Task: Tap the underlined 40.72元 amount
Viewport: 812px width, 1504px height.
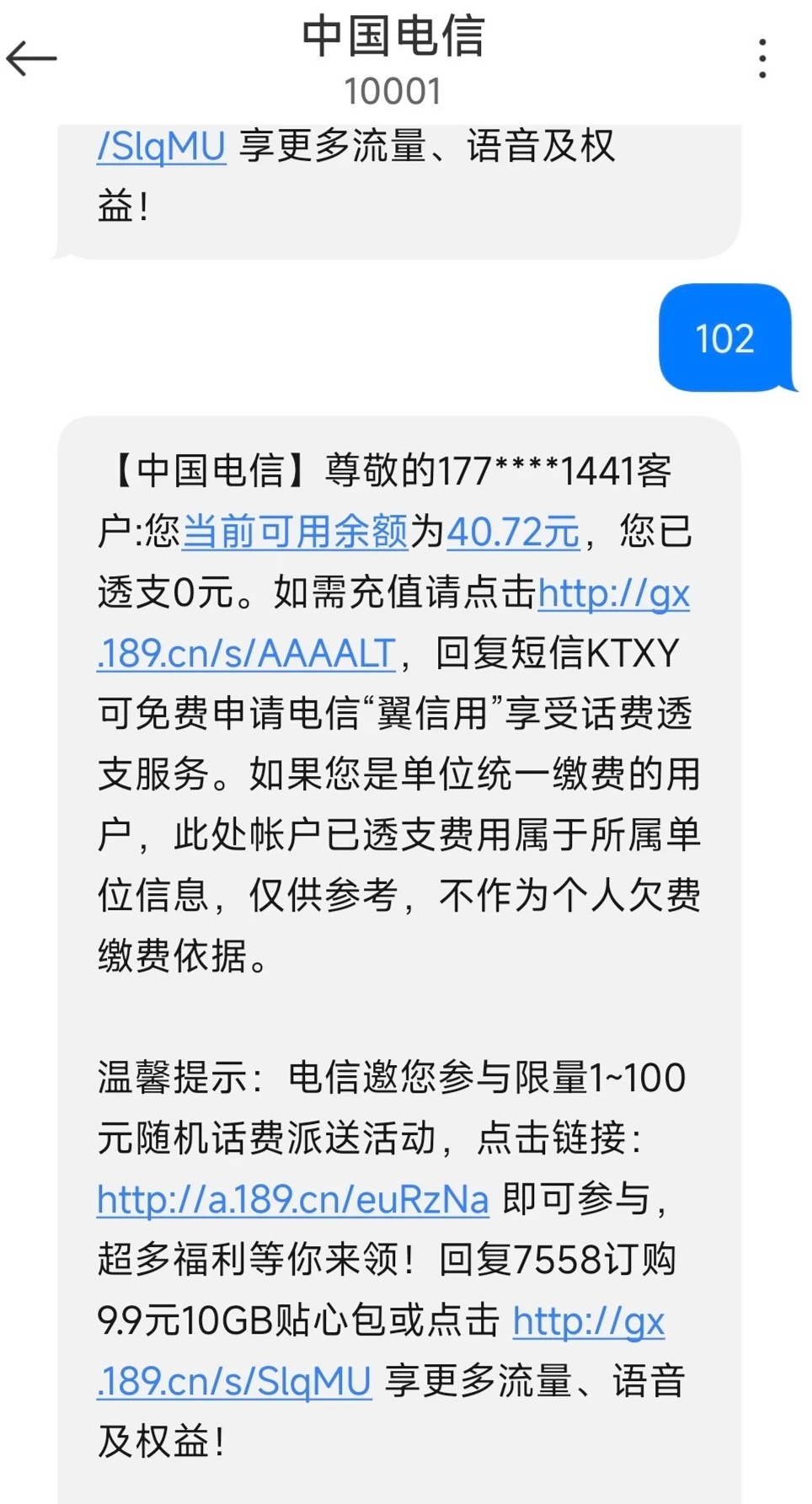Action: coord(513,532)
